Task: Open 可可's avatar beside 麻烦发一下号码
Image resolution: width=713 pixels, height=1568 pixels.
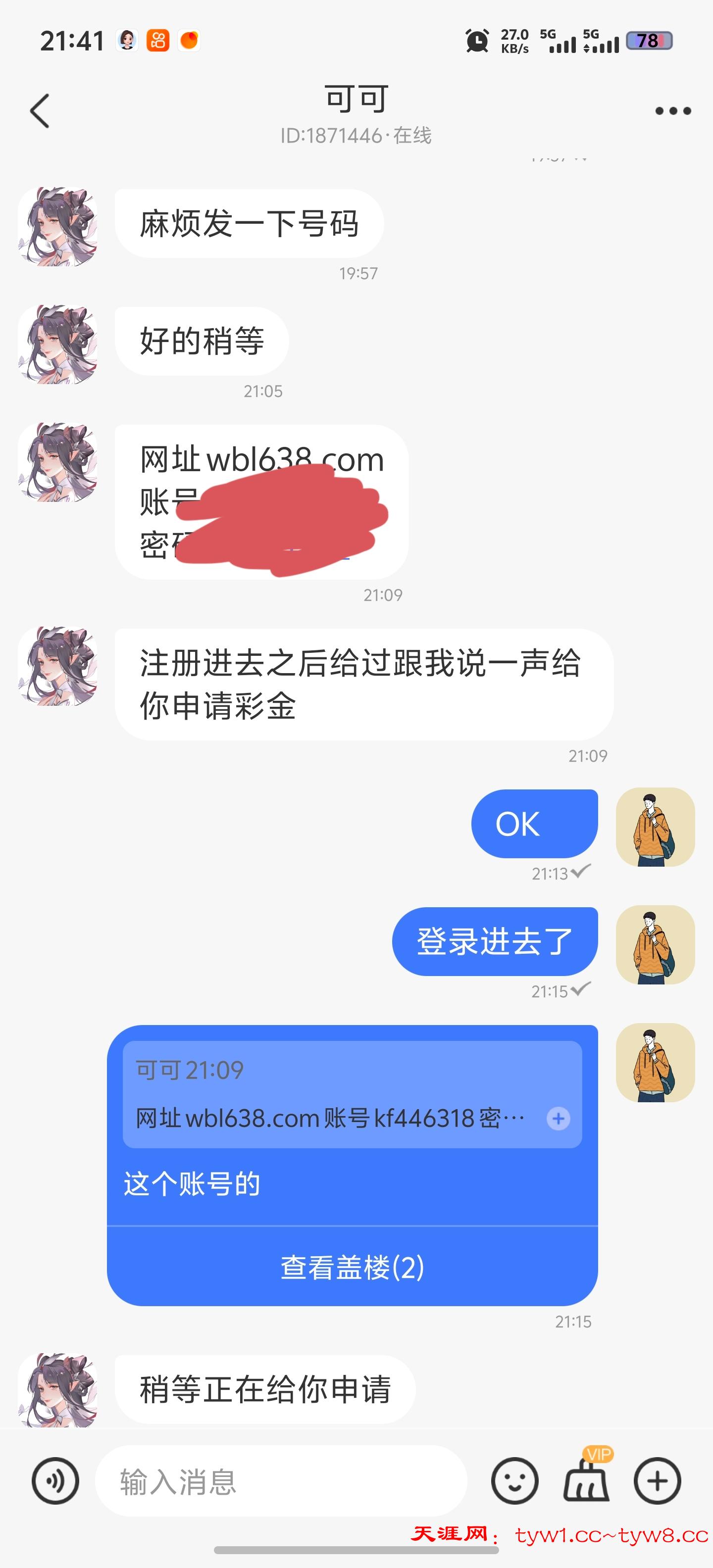Action: (58, 226)
